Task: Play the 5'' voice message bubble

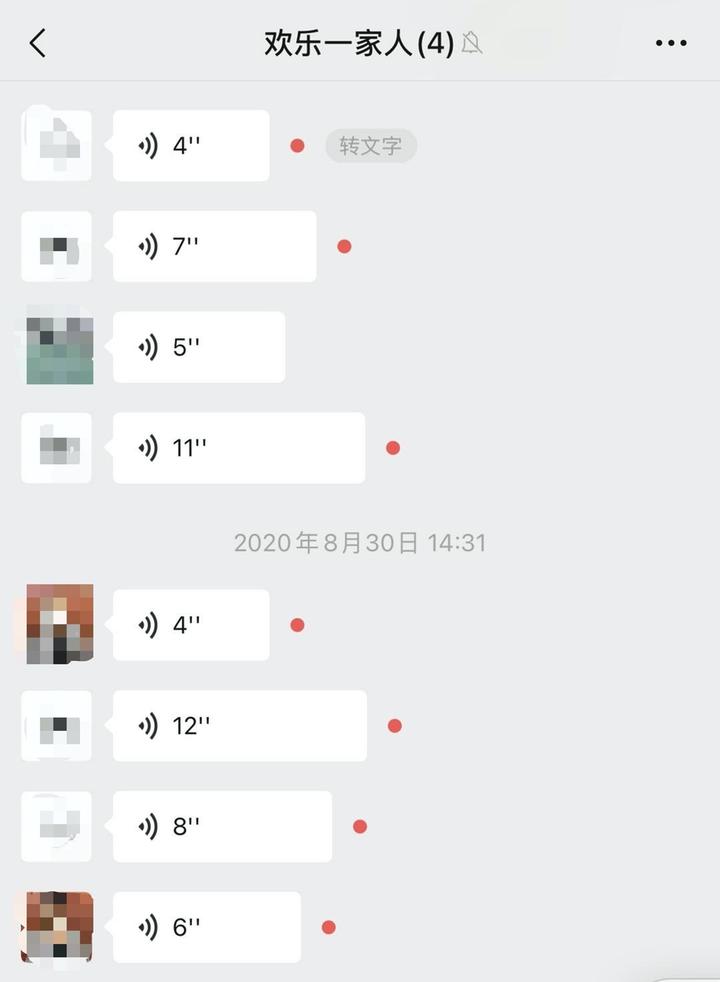Action: point(198,347)
